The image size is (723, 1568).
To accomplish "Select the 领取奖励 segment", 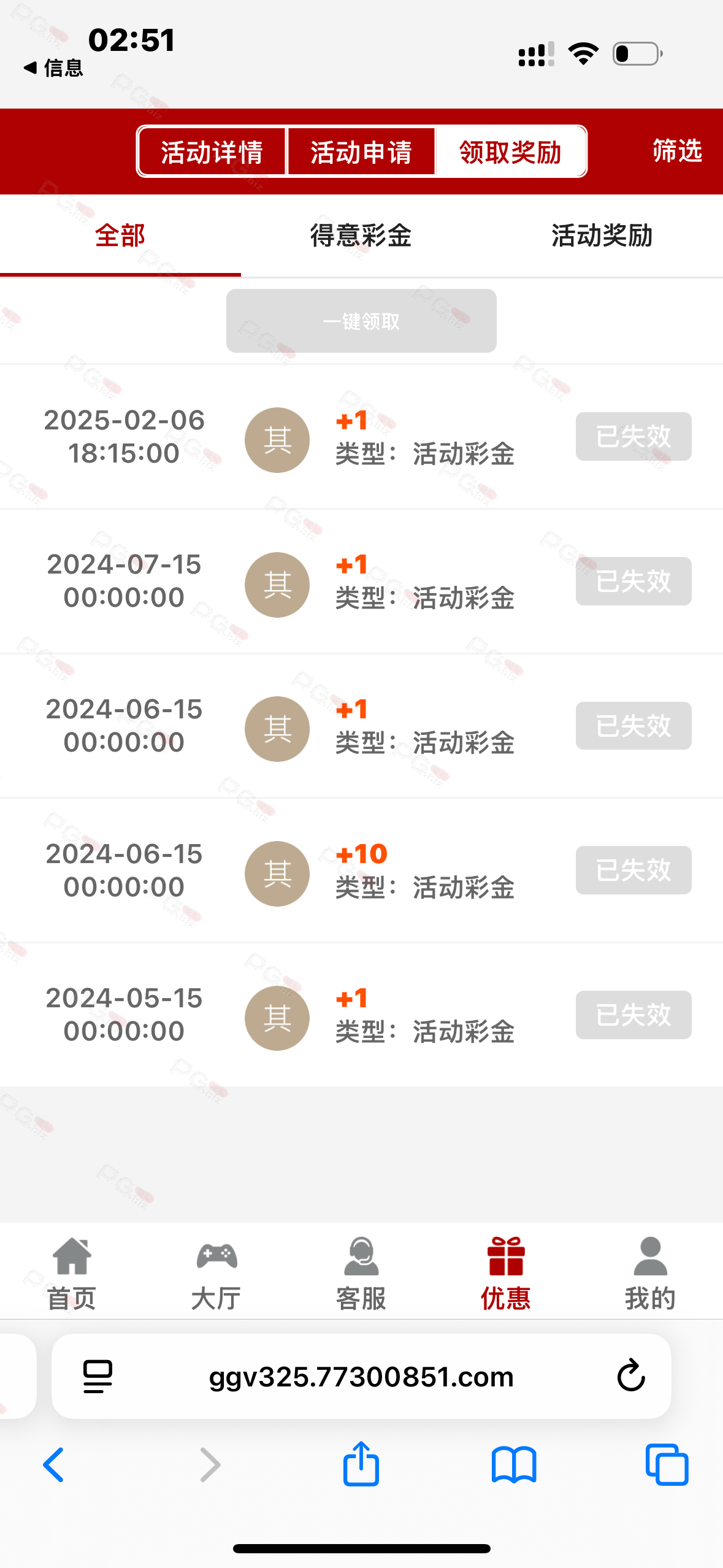I will tap(511, 152).
